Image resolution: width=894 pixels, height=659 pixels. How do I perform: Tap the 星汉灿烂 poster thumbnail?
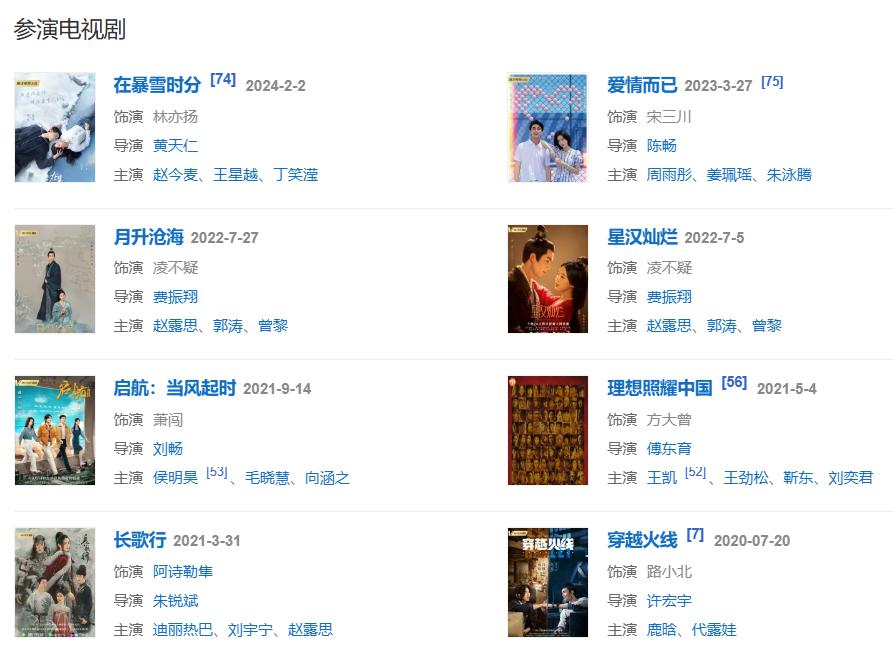pyautogui.click(x=548, y=279)
